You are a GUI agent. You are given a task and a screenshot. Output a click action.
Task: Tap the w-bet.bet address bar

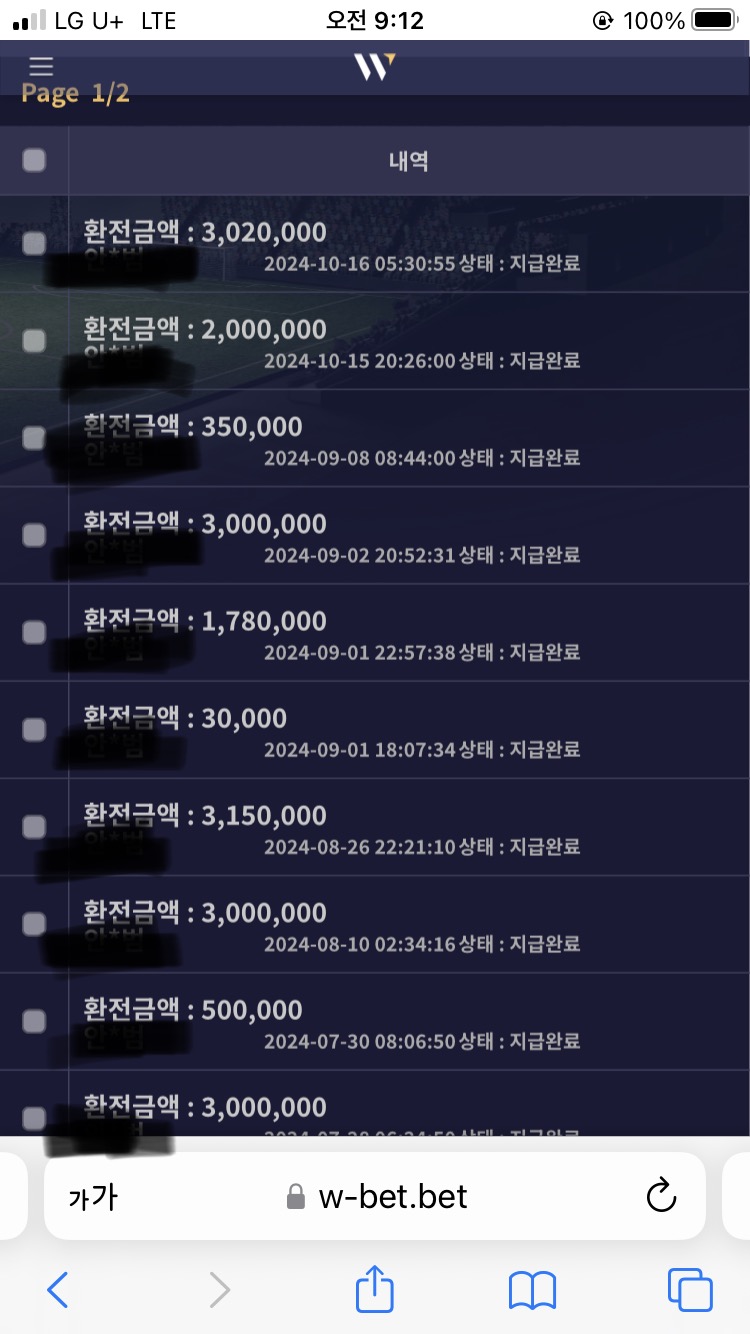(x=392, y=1196)
